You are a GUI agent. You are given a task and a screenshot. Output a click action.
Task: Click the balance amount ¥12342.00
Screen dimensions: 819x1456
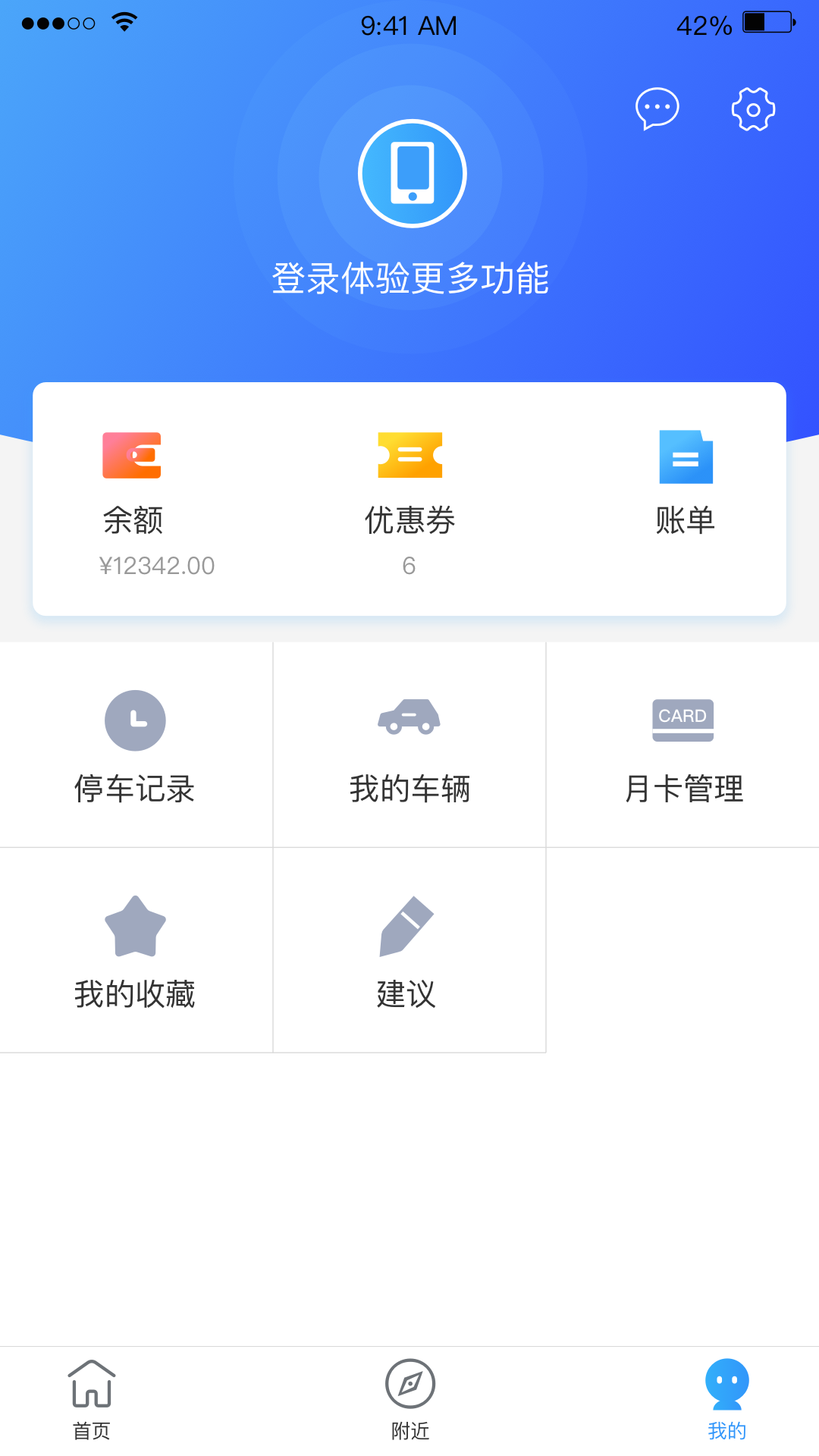point(158,565)
